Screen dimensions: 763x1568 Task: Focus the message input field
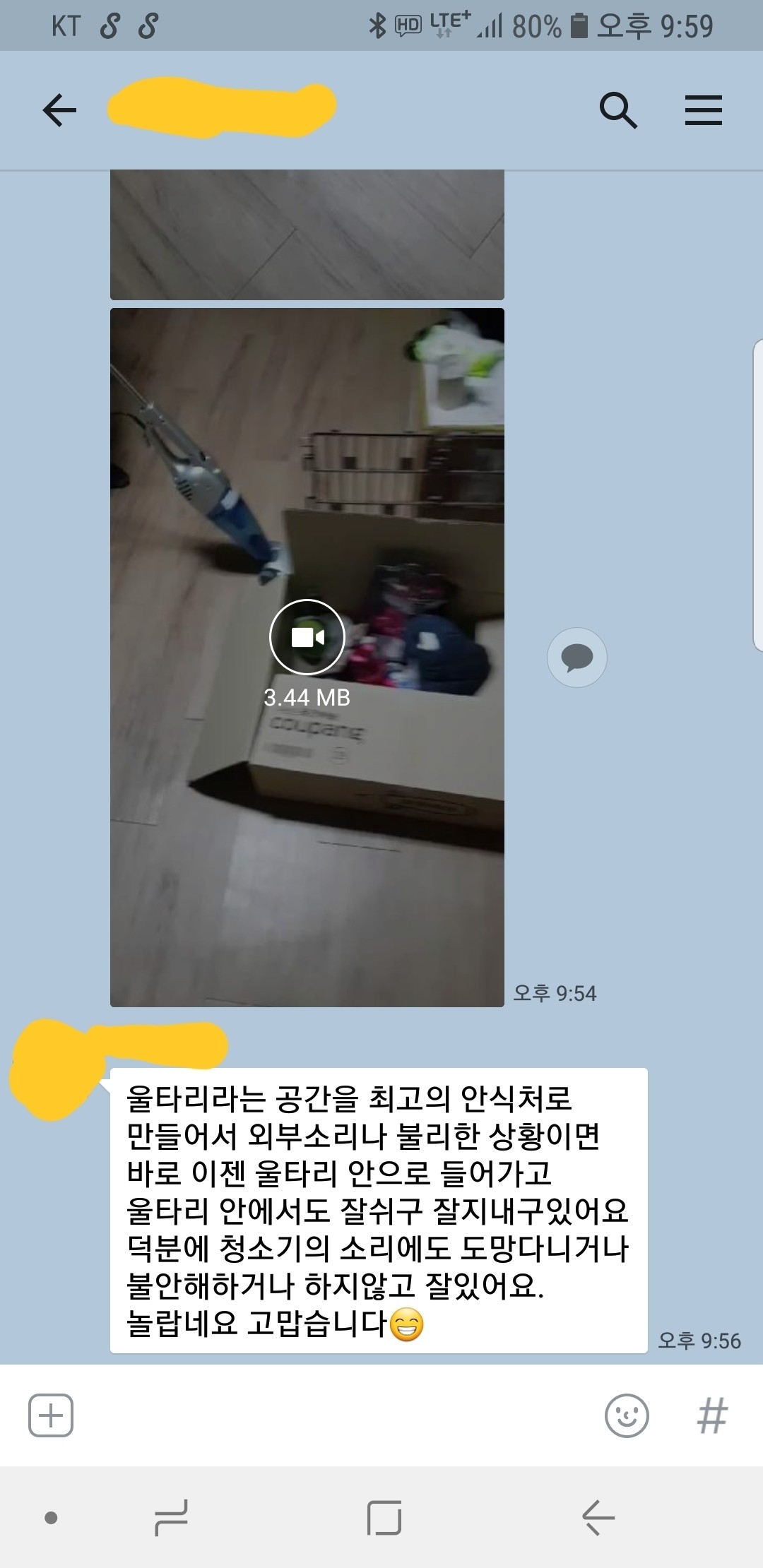pos(332,1415)
